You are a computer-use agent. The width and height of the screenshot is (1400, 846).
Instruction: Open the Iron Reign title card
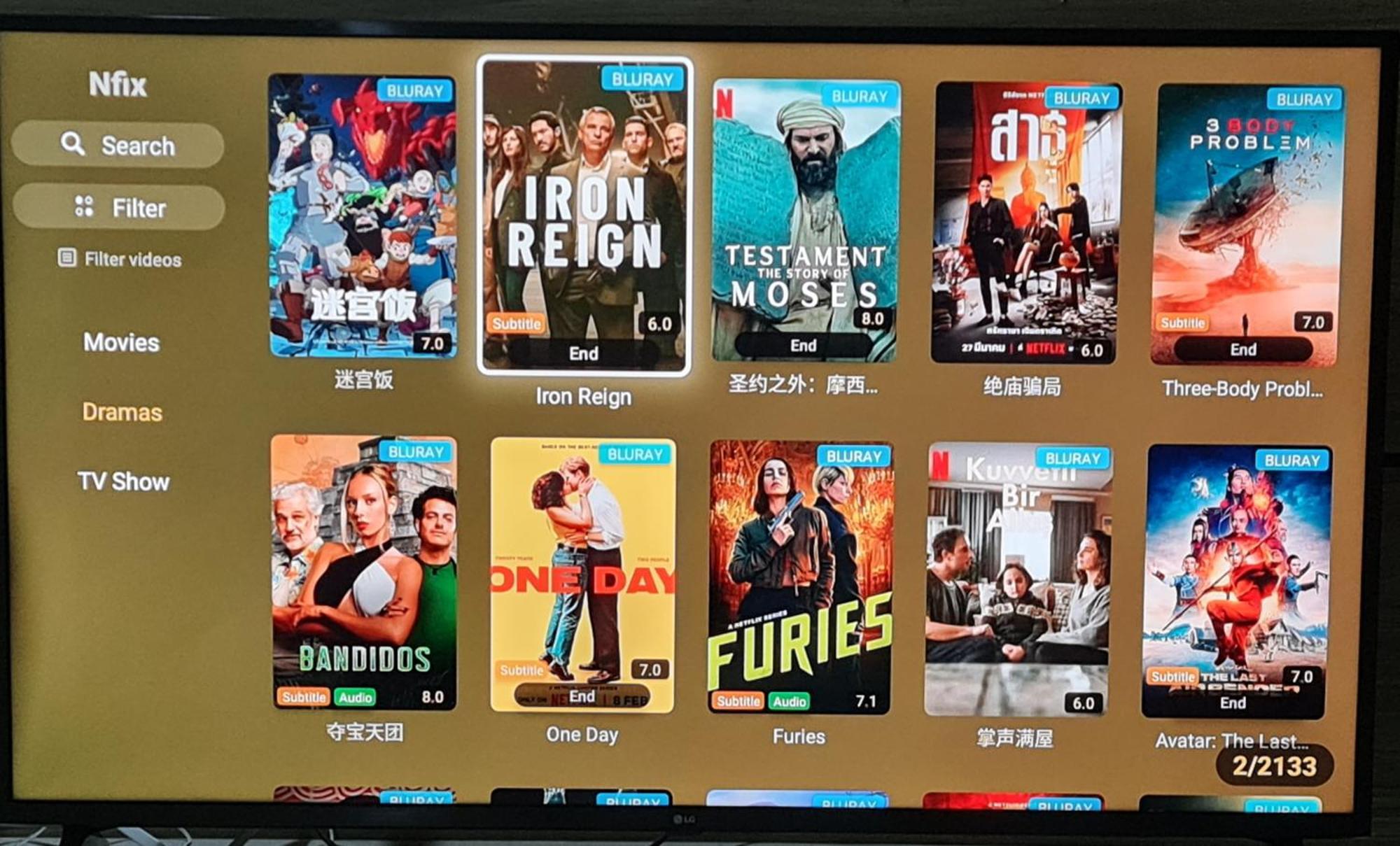click(x=584, y=217)
